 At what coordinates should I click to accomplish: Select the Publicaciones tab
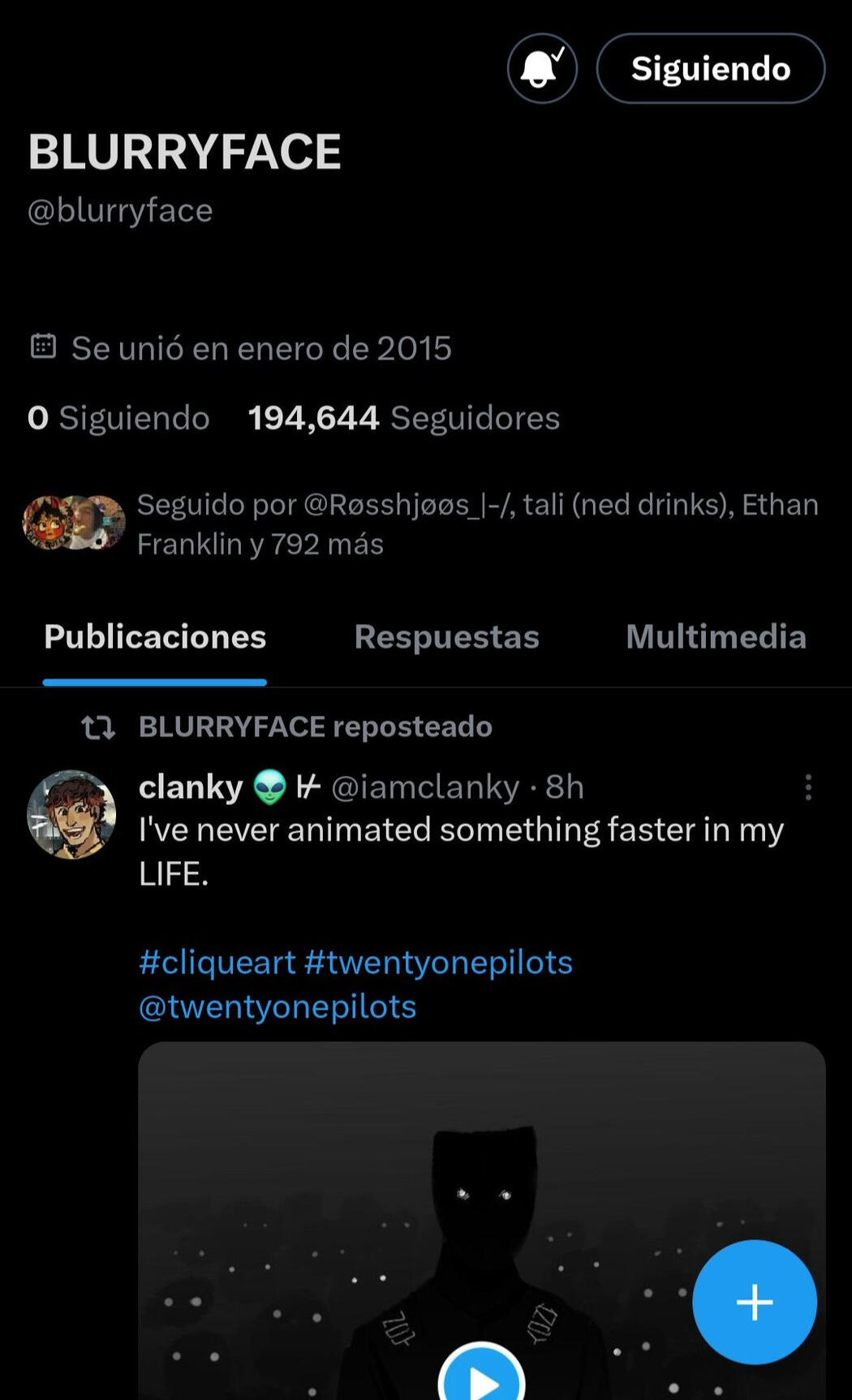[x=155, y=637]
